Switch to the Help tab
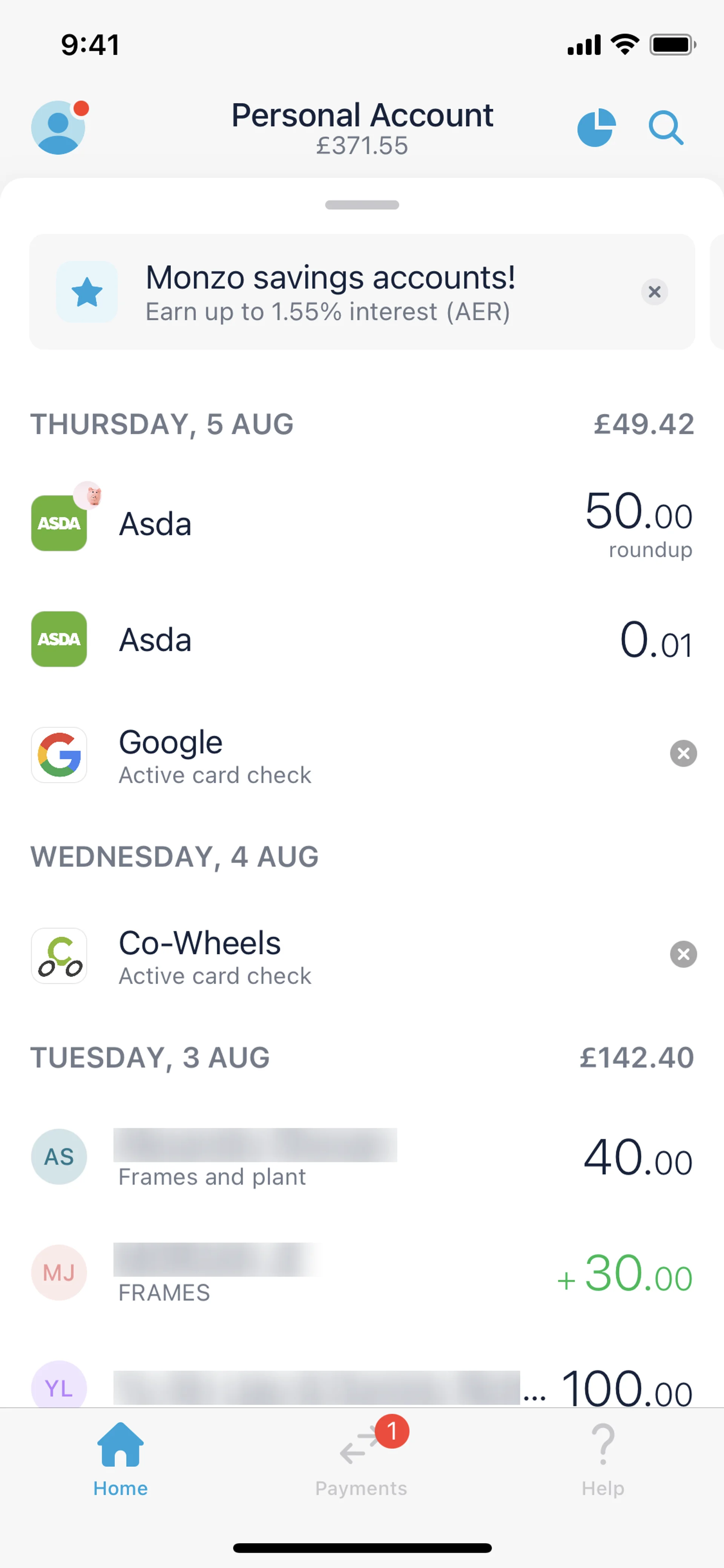 pos(602,1458)
